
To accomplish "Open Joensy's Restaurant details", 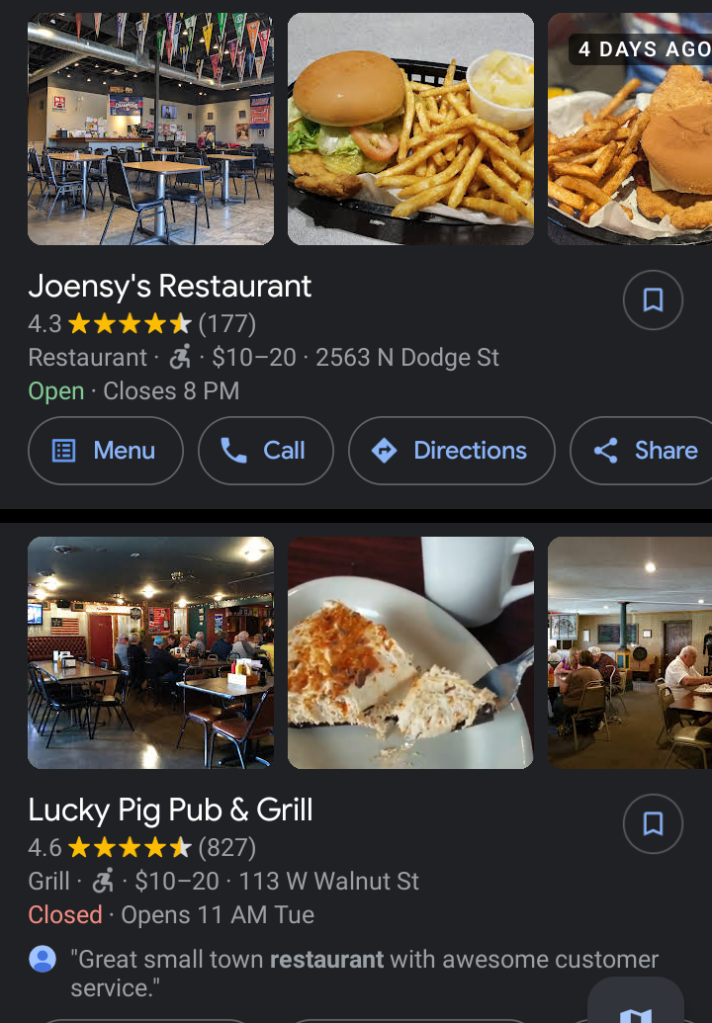I will coord(170,287).
